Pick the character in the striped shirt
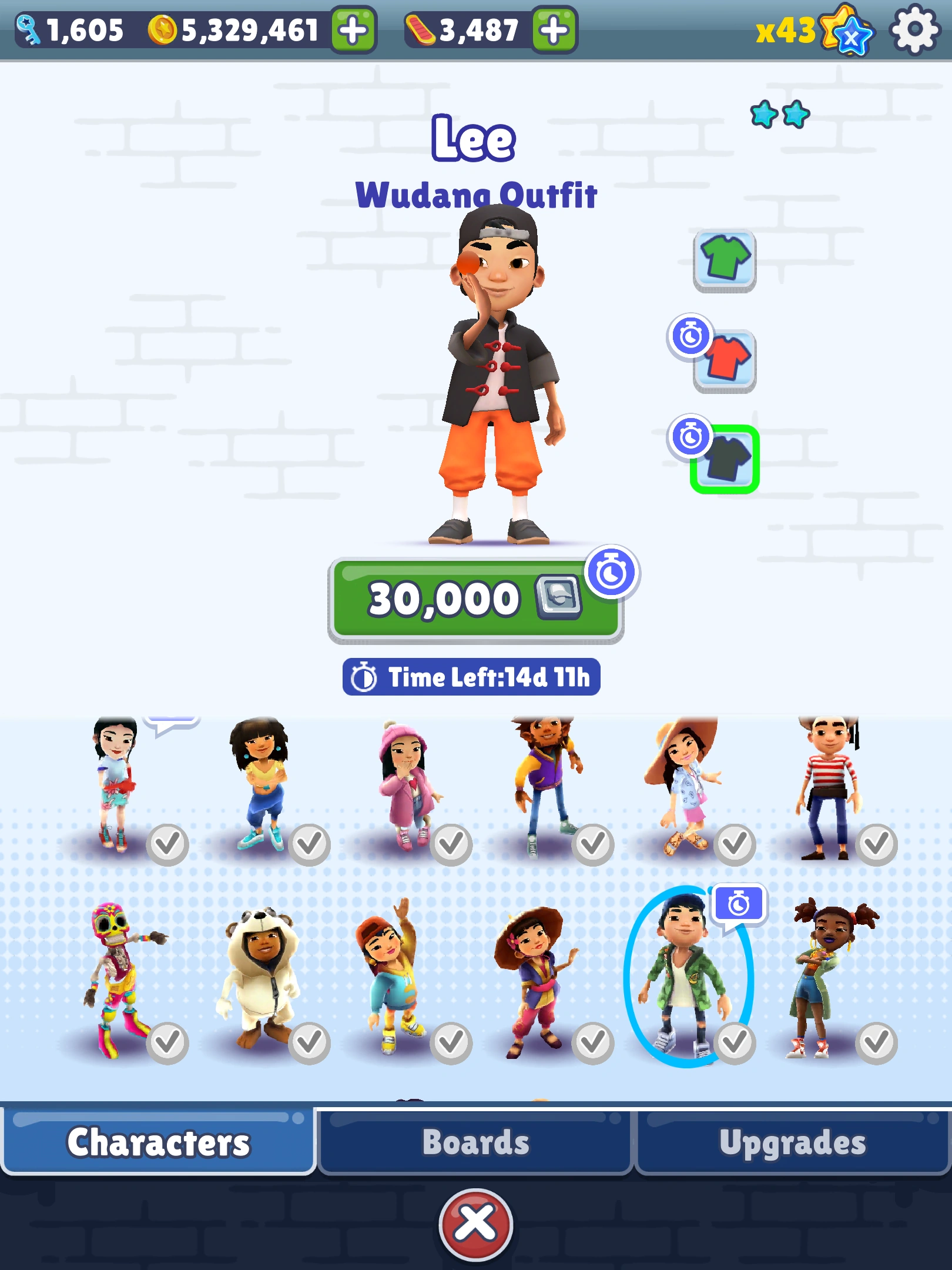This screenshot has width=952, height=1270. coord(829,785)
